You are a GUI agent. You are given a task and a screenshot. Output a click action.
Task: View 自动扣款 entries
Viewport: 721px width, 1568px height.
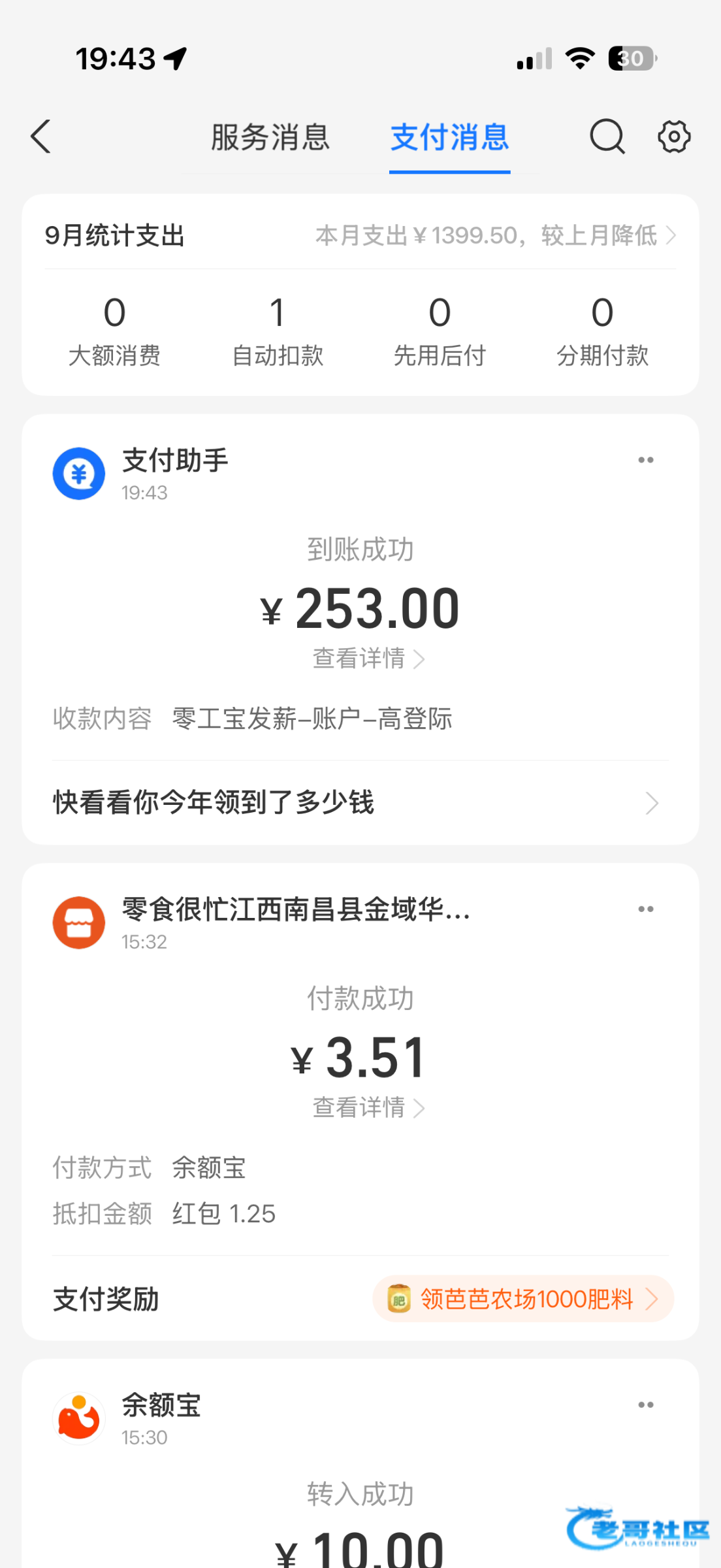[x=278, y=331]
